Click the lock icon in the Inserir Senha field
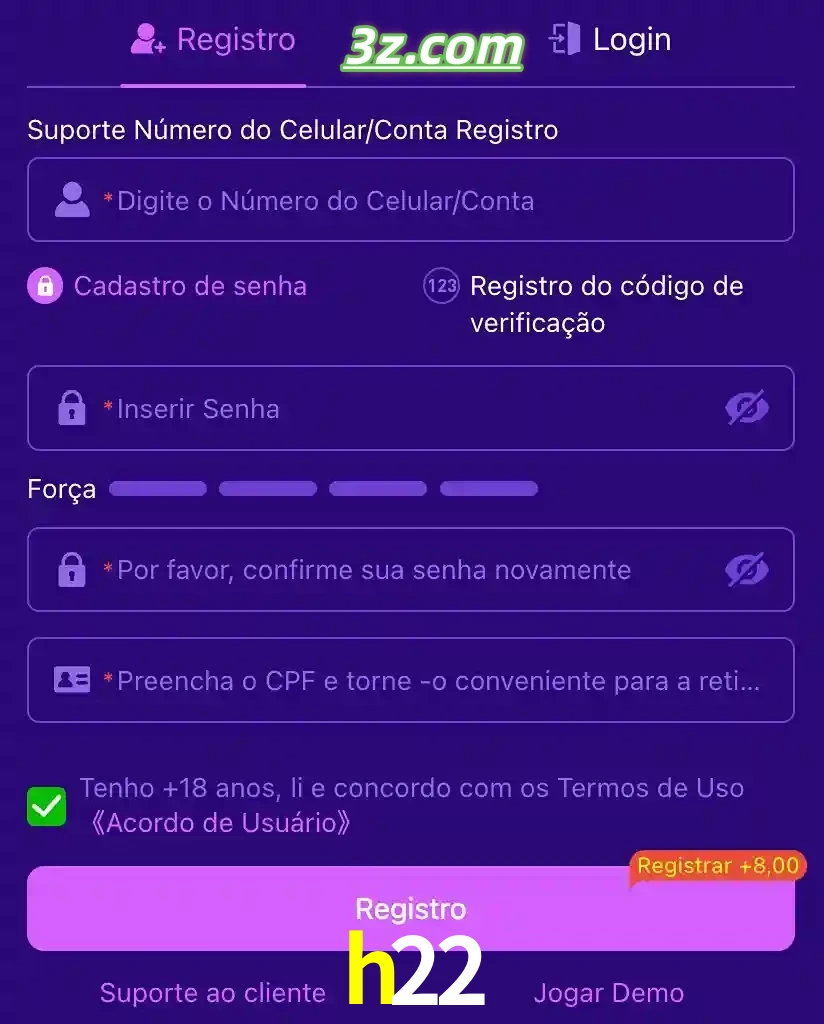The image size is (824, 1024). point(70,408)
